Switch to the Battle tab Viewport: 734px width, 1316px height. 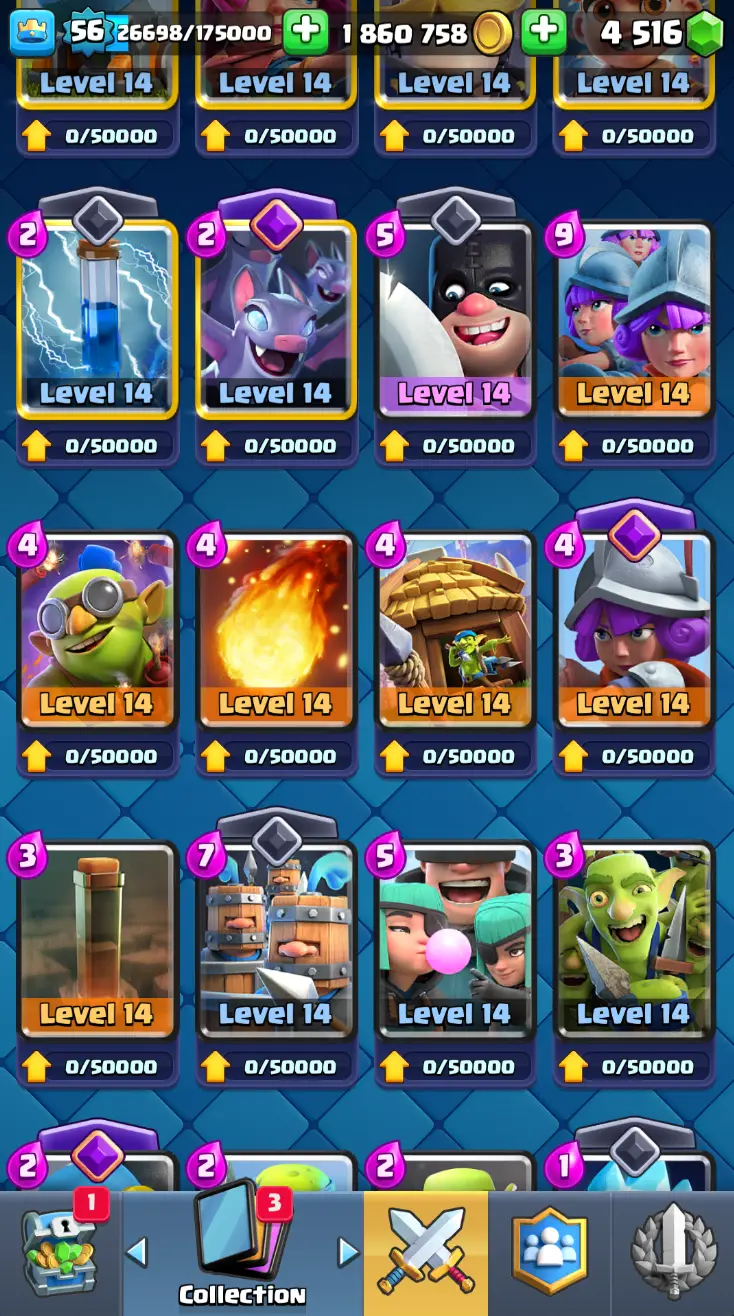tap(426, 1253)
